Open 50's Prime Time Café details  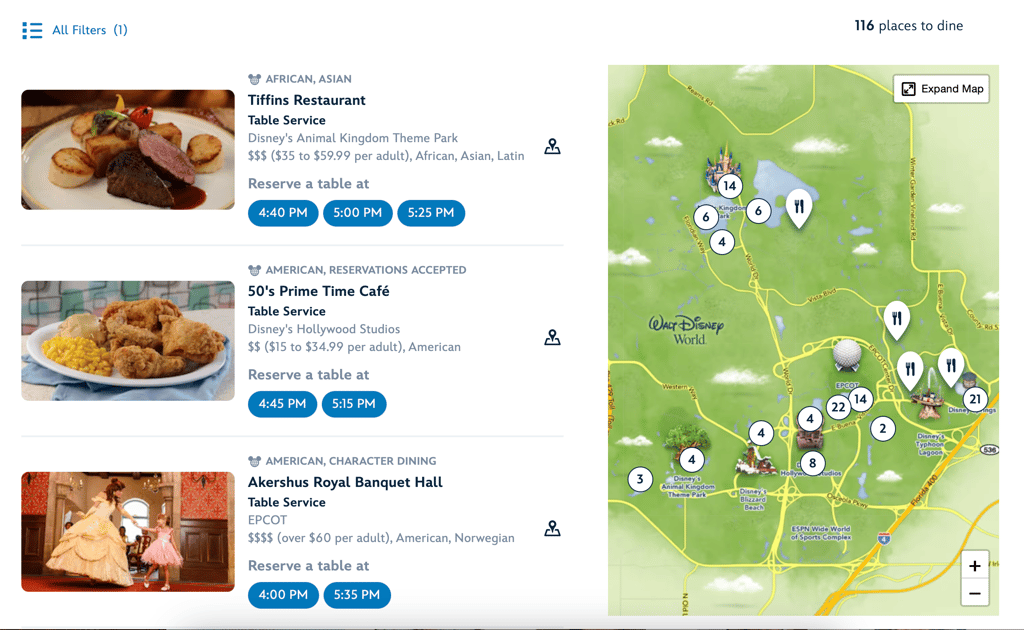318,291
